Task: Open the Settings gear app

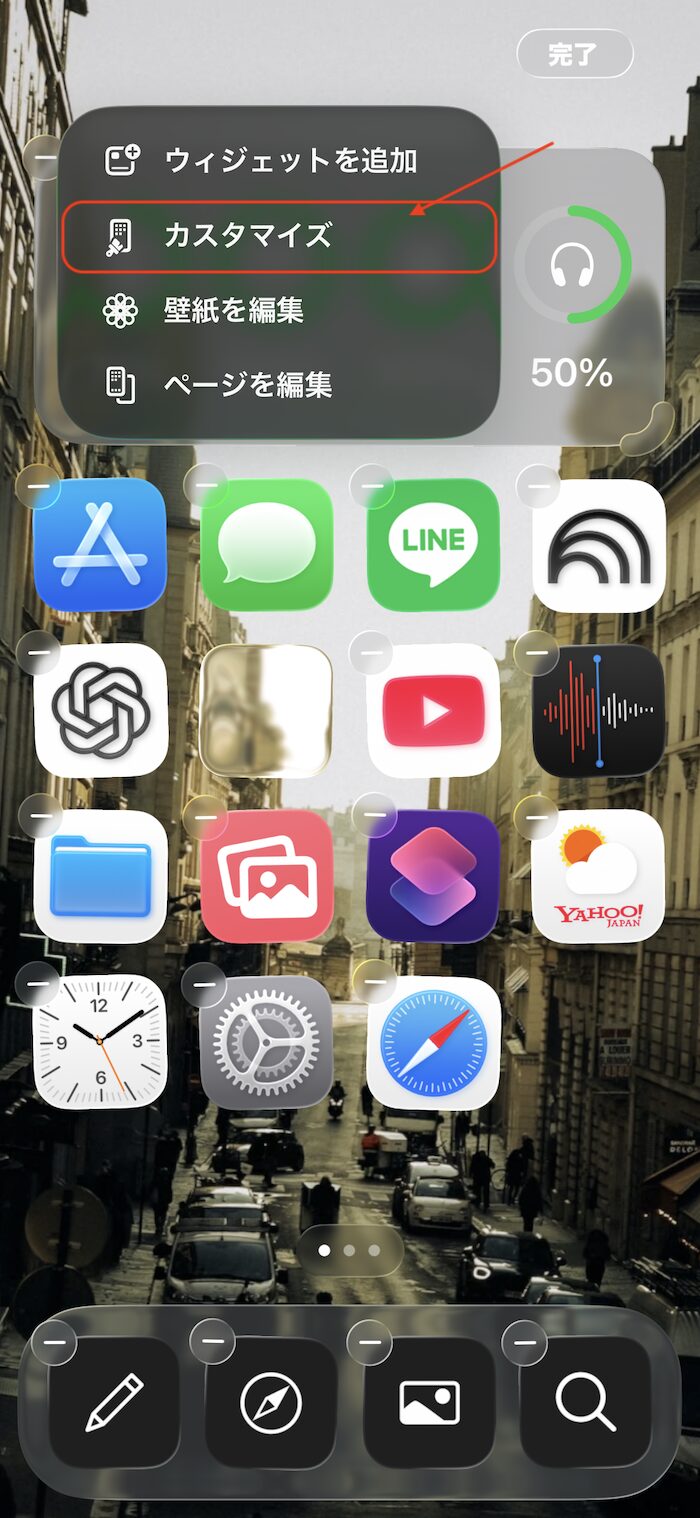Action: 266,1043
